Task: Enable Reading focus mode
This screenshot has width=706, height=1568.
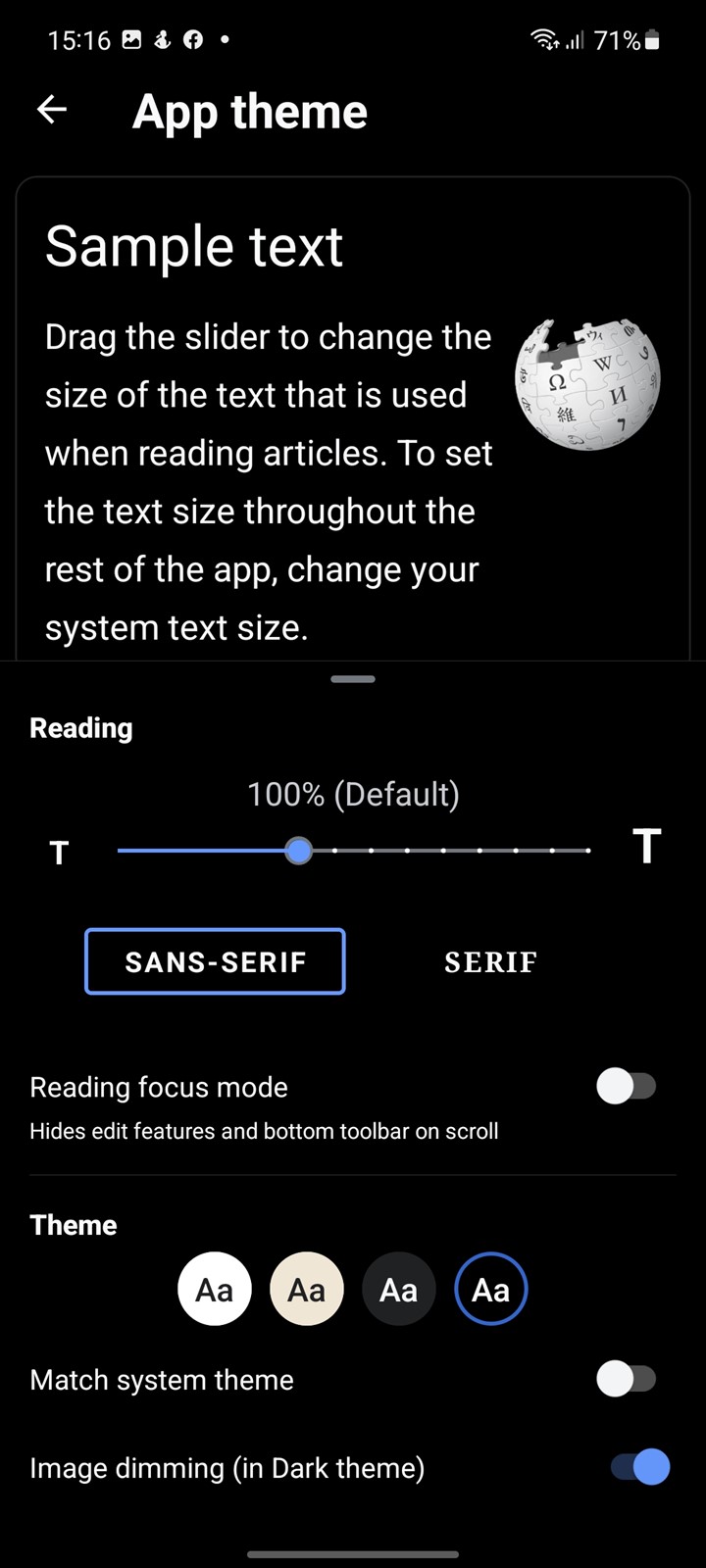Action: tap(627, 1086)
